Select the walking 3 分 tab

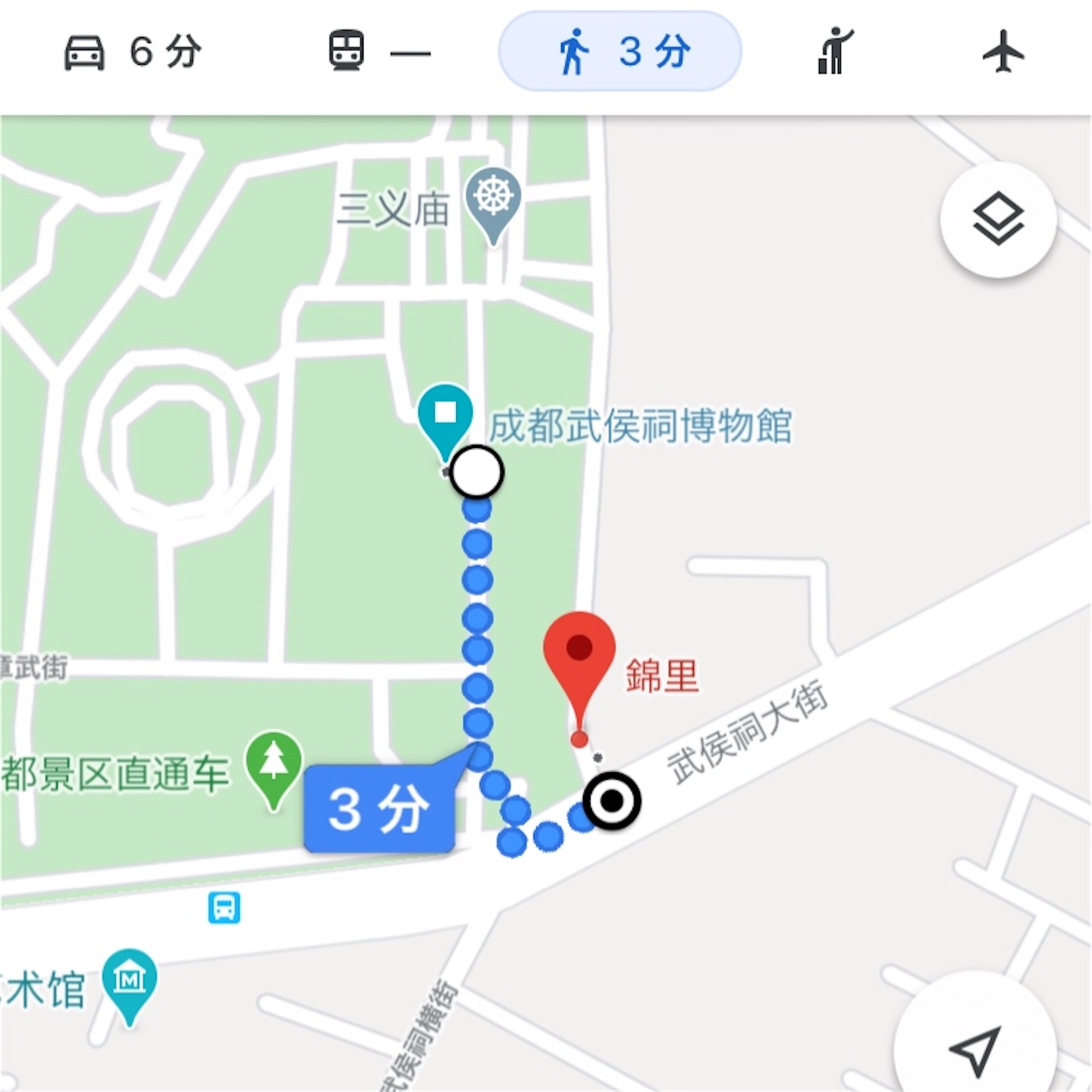620,52
